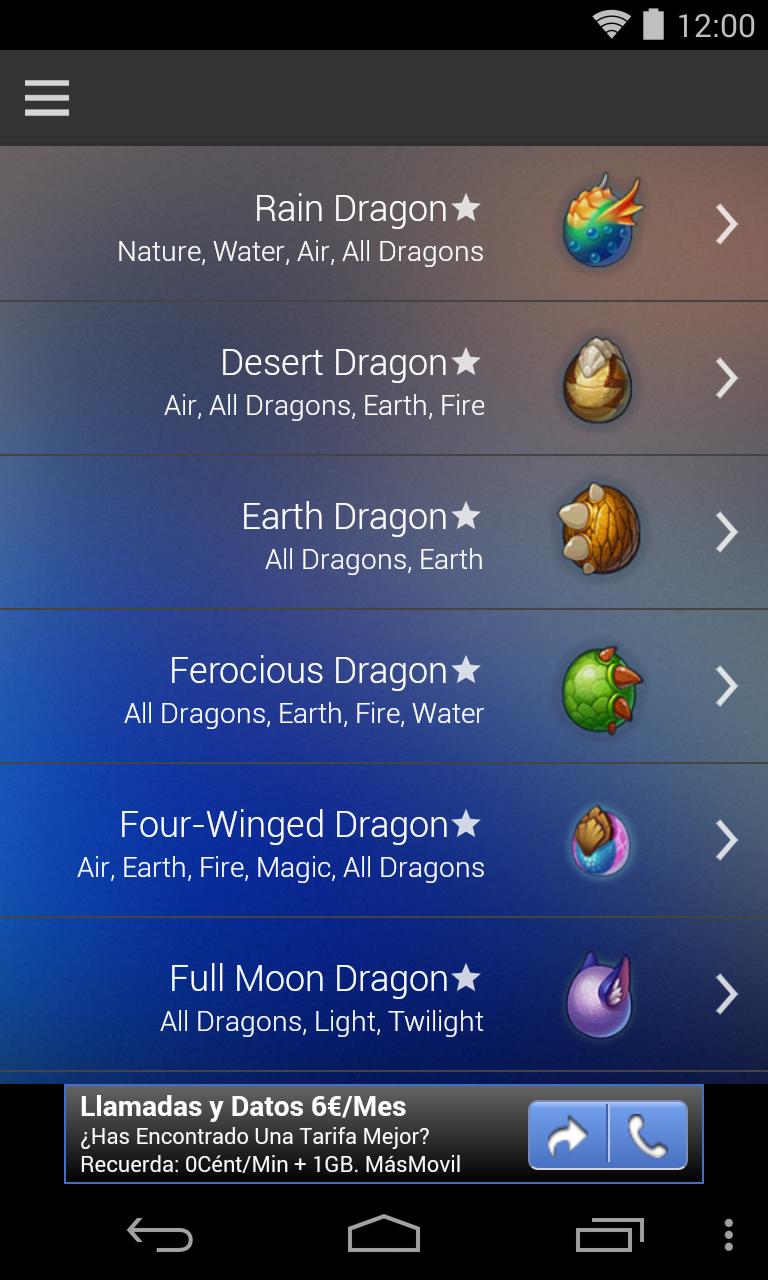The image size is (768, 1280).
Task: Click the Earth Dragon egg icon
Action: click(600, 531)
